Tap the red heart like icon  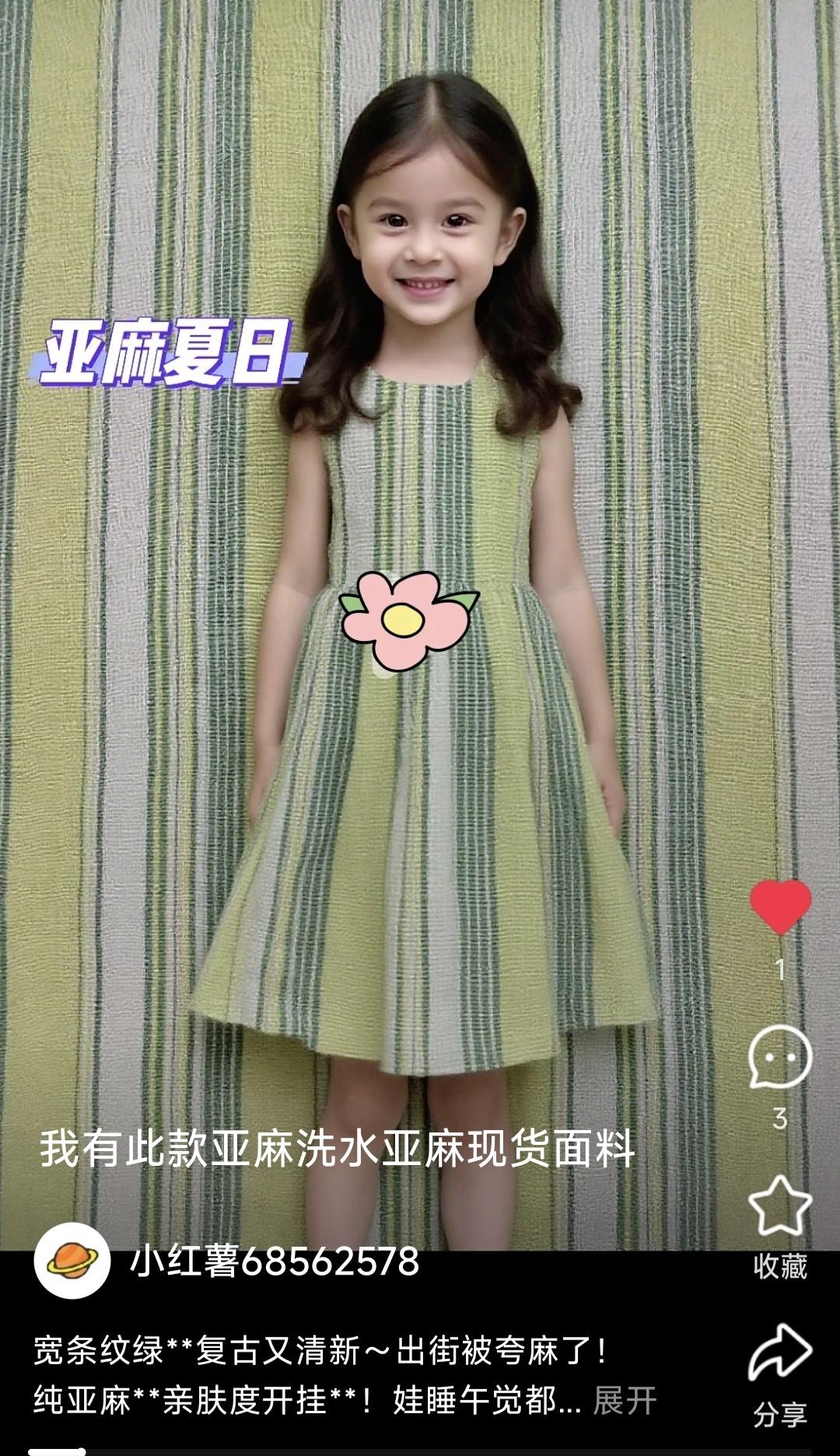[780, 907]
